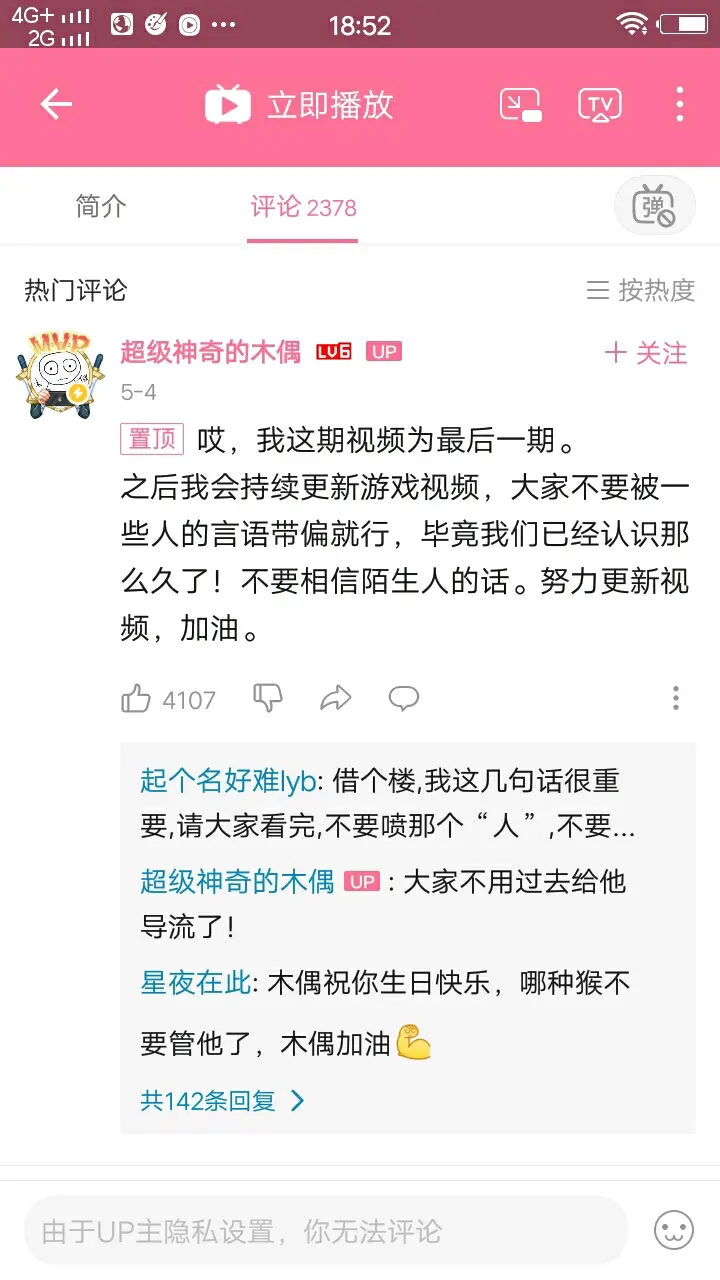Open 超级神奇的木偶's avatar profile
720x1280 pixels.
coord(60,372)
